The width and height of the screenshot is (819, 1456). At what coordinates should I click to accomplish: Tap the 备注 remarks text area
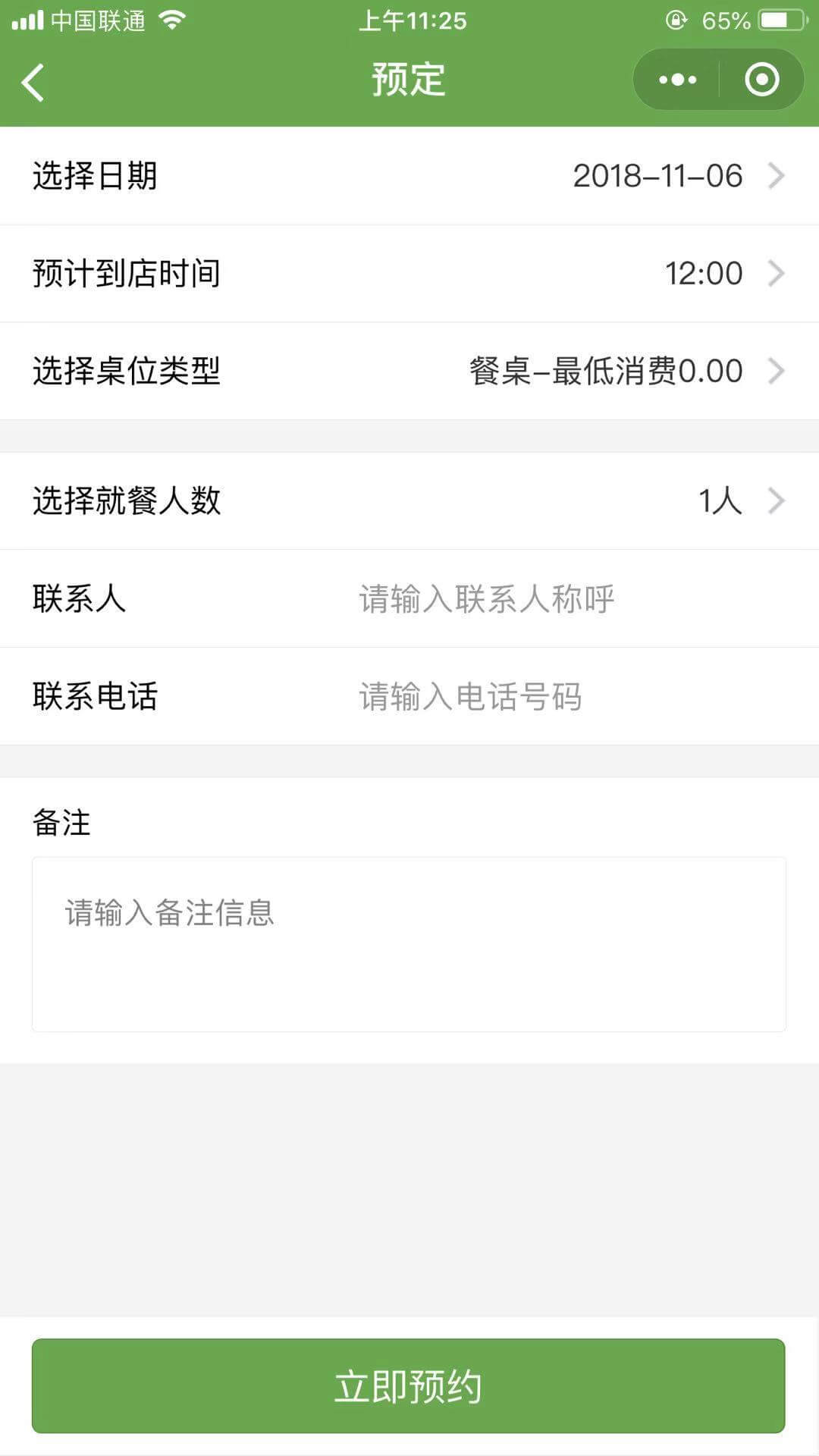pos(409,944)
